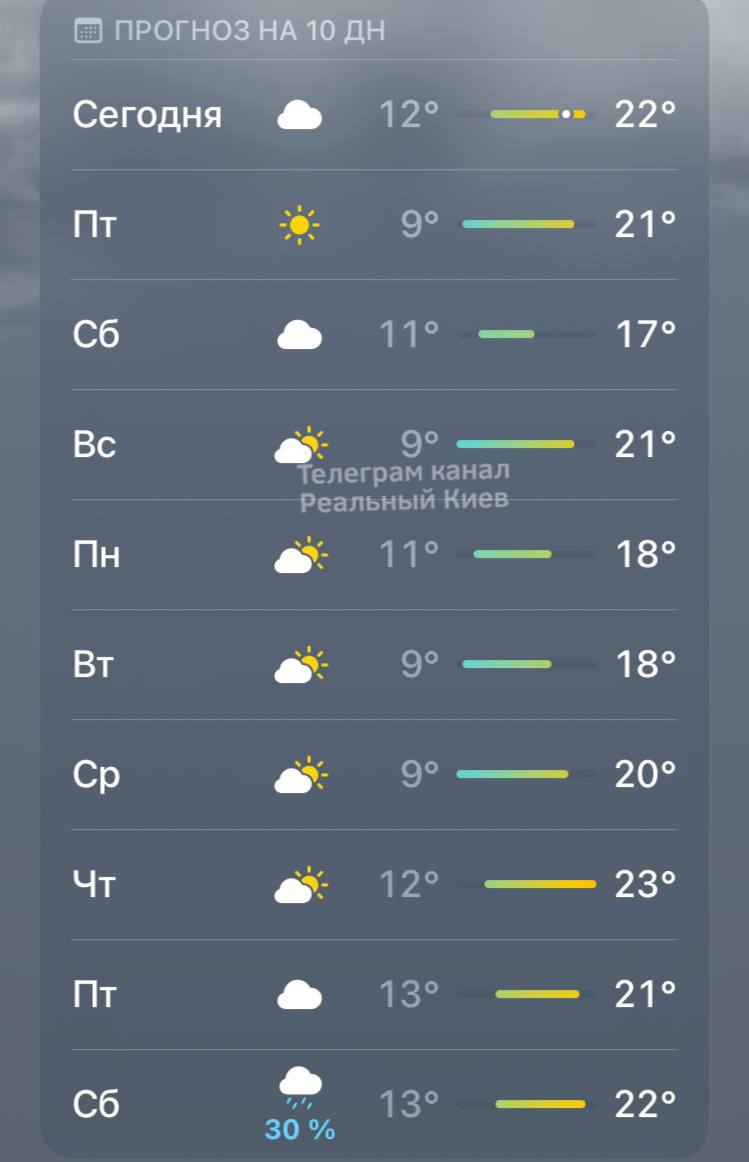The width and height of the screenshot is (749, 1162).
Task: Open the Сб row with 30 % rain
Action: click(x=374, y=1104)
